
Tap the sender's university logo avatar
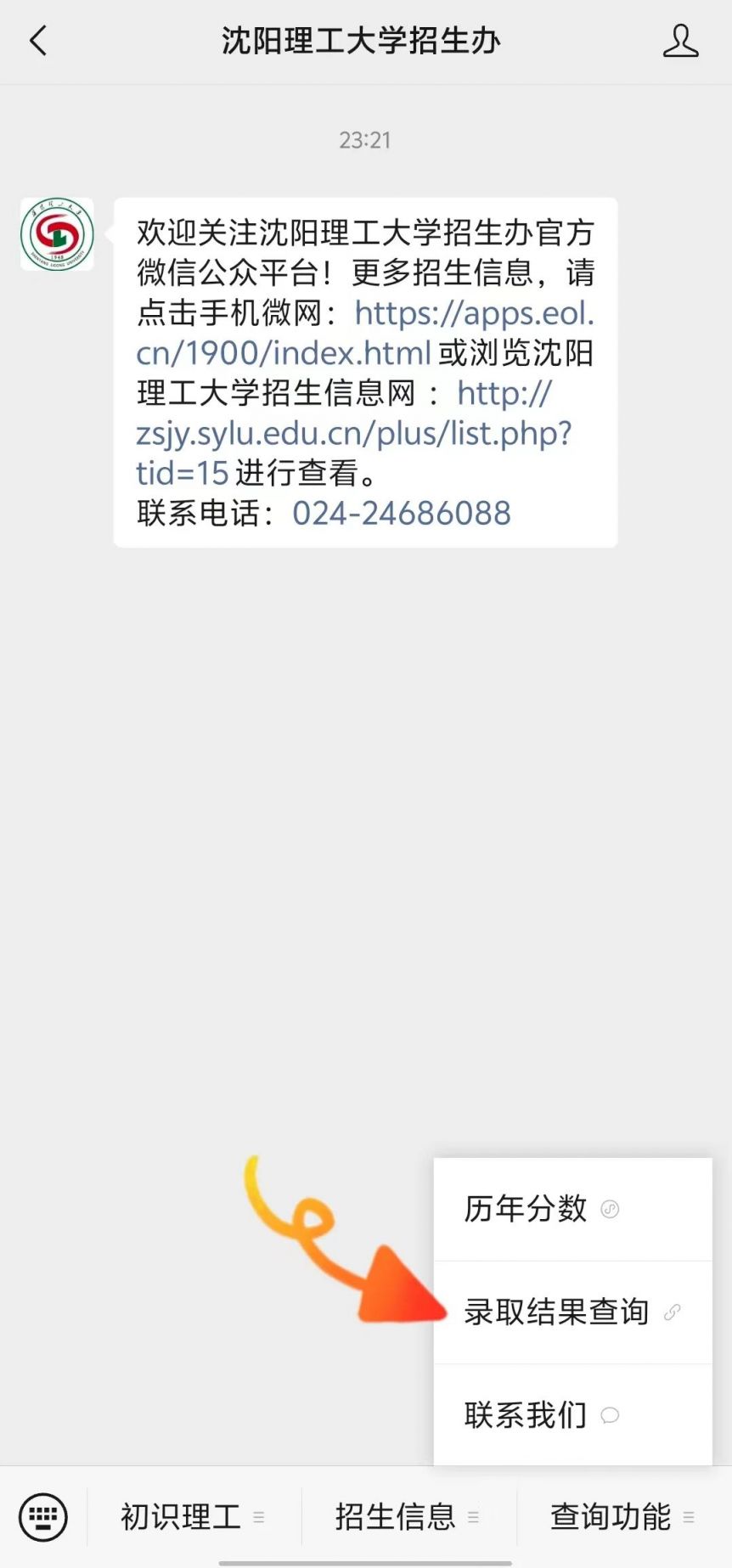[57, 234]
